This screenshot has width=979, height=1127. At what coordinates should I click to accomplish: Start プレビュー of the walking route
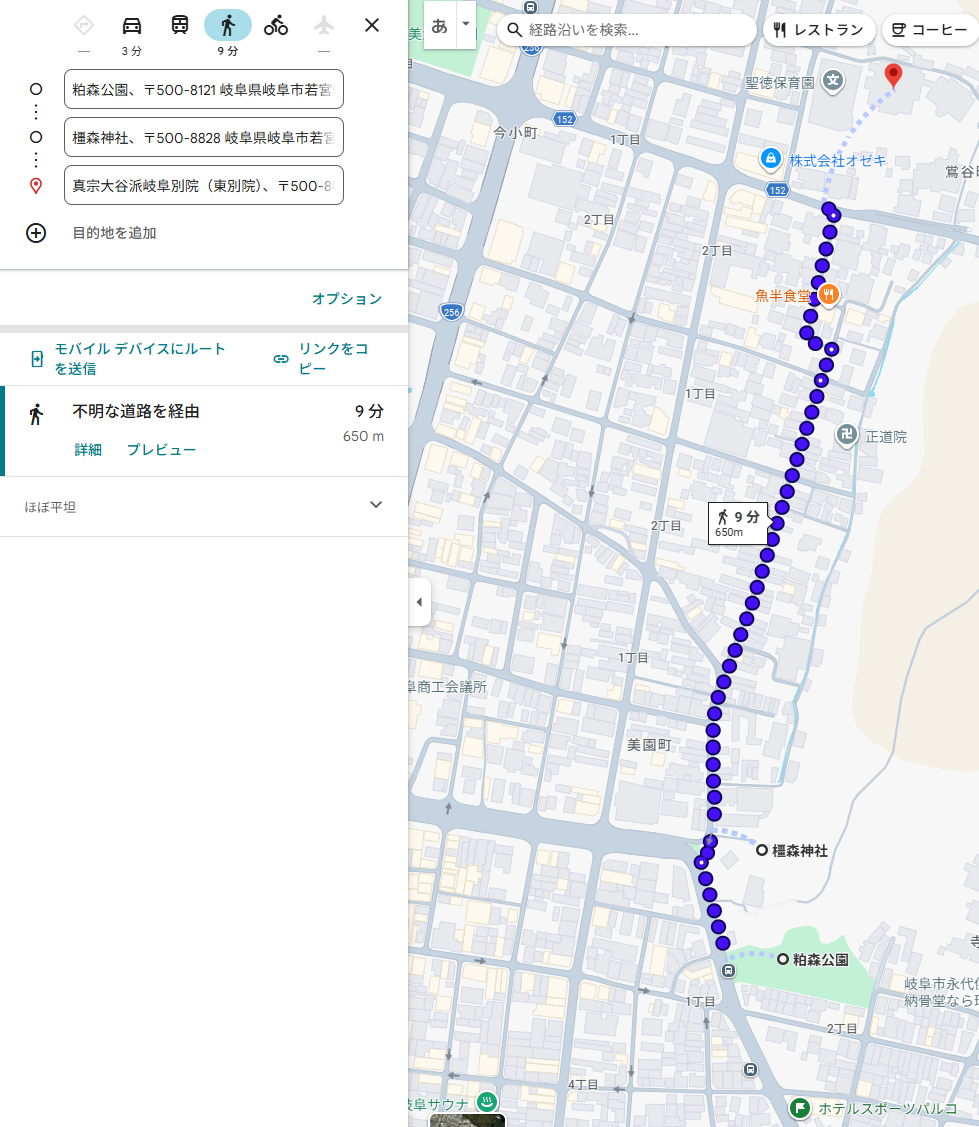point(161,450)
